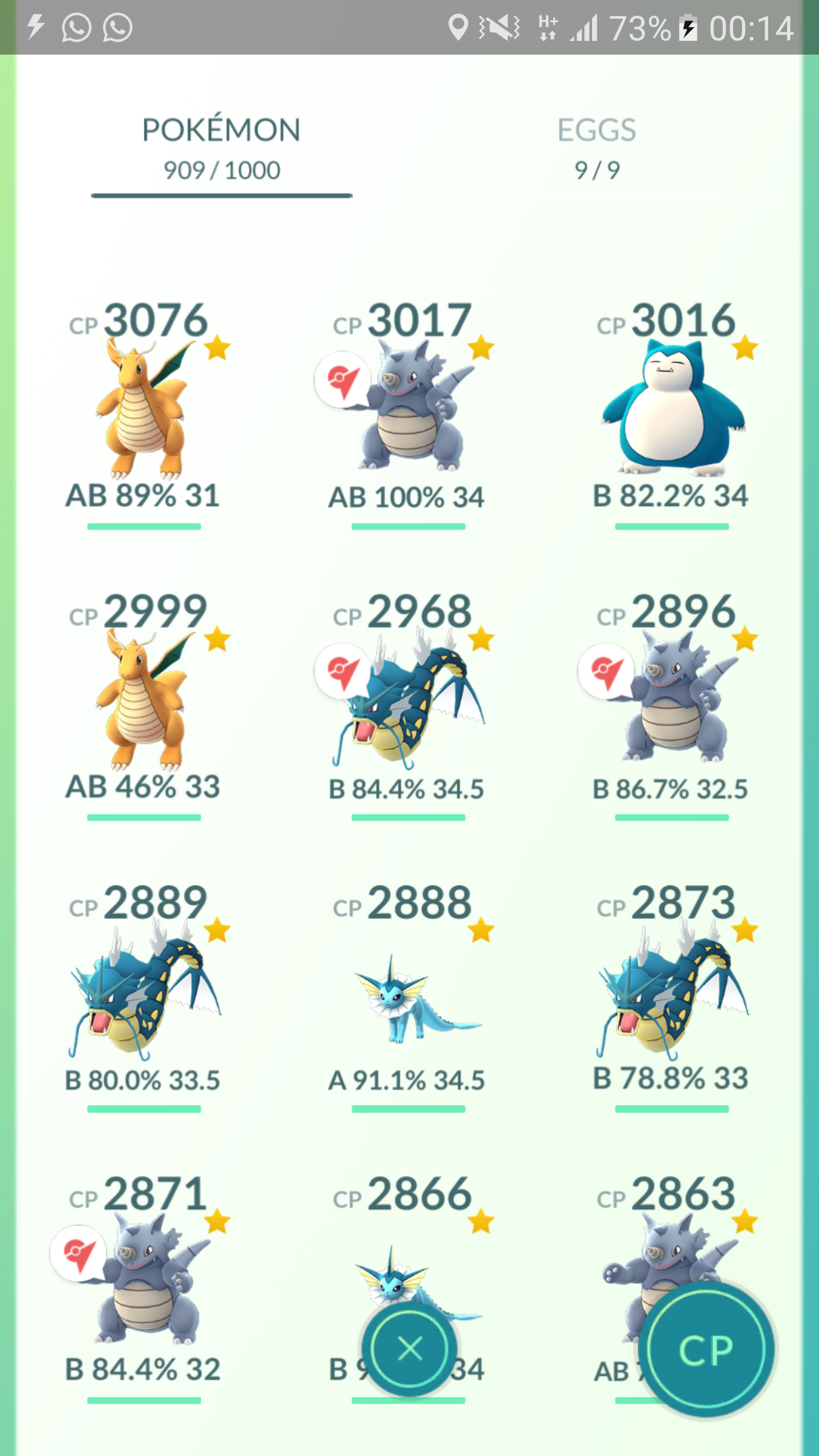Close the Pokémon list
The image size is (819, 1456).
tap(409, 1349)
